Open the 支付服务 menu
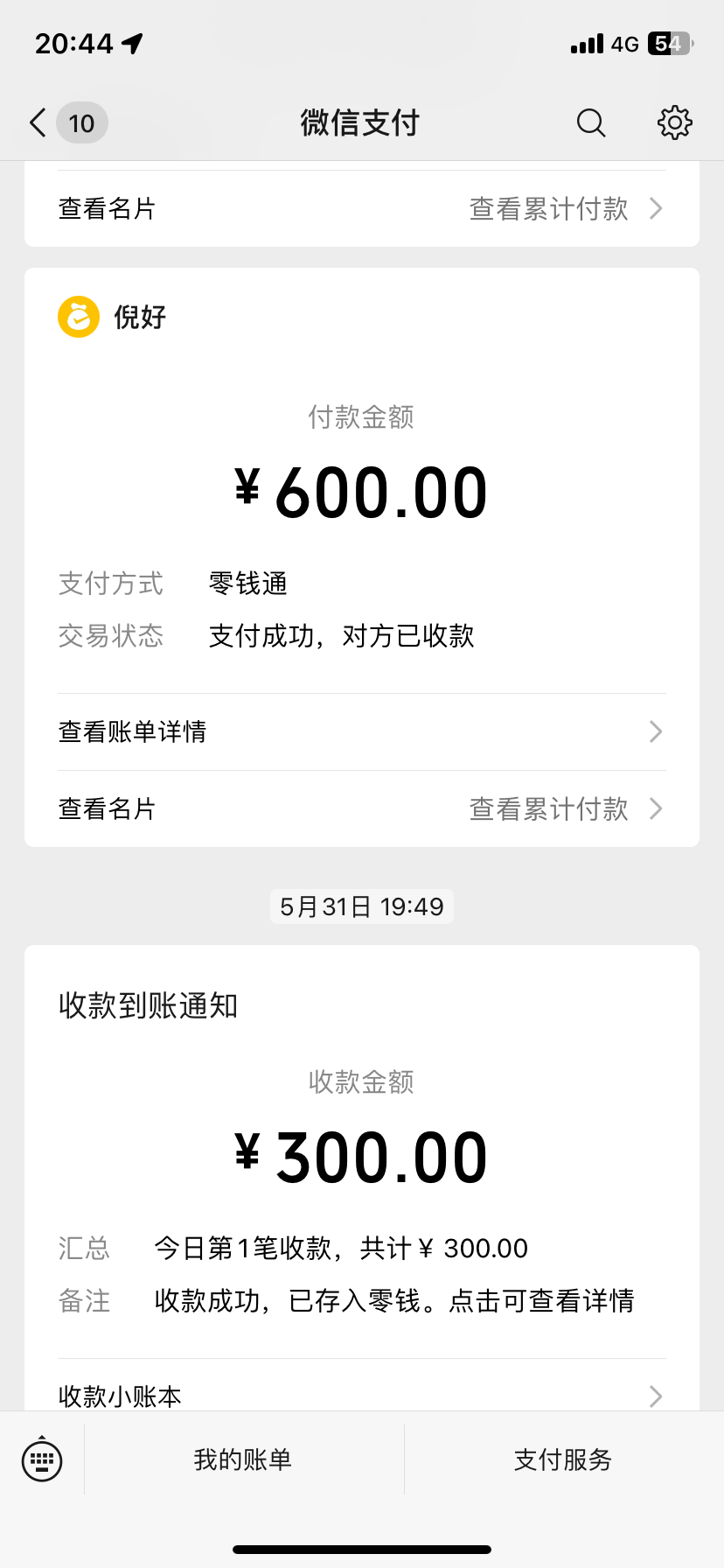Viewport: 724px width, 1568px height. [x=563, y=1459]
